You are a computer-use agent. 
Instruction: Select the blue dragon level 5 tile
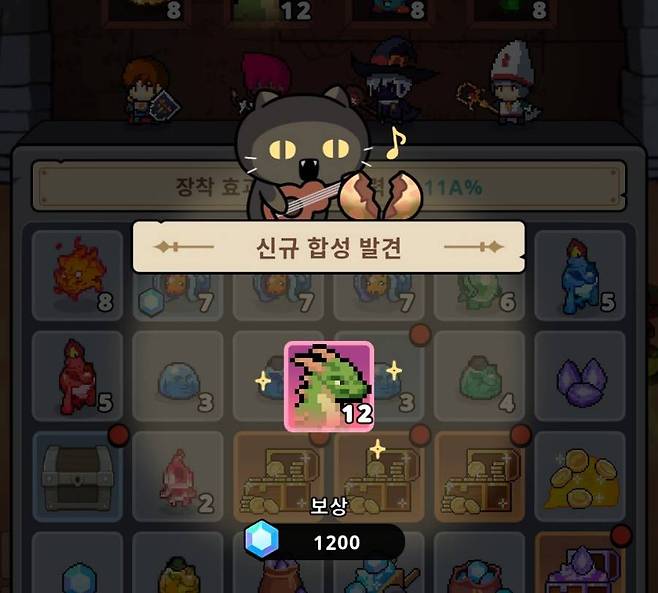click(580, 273)
